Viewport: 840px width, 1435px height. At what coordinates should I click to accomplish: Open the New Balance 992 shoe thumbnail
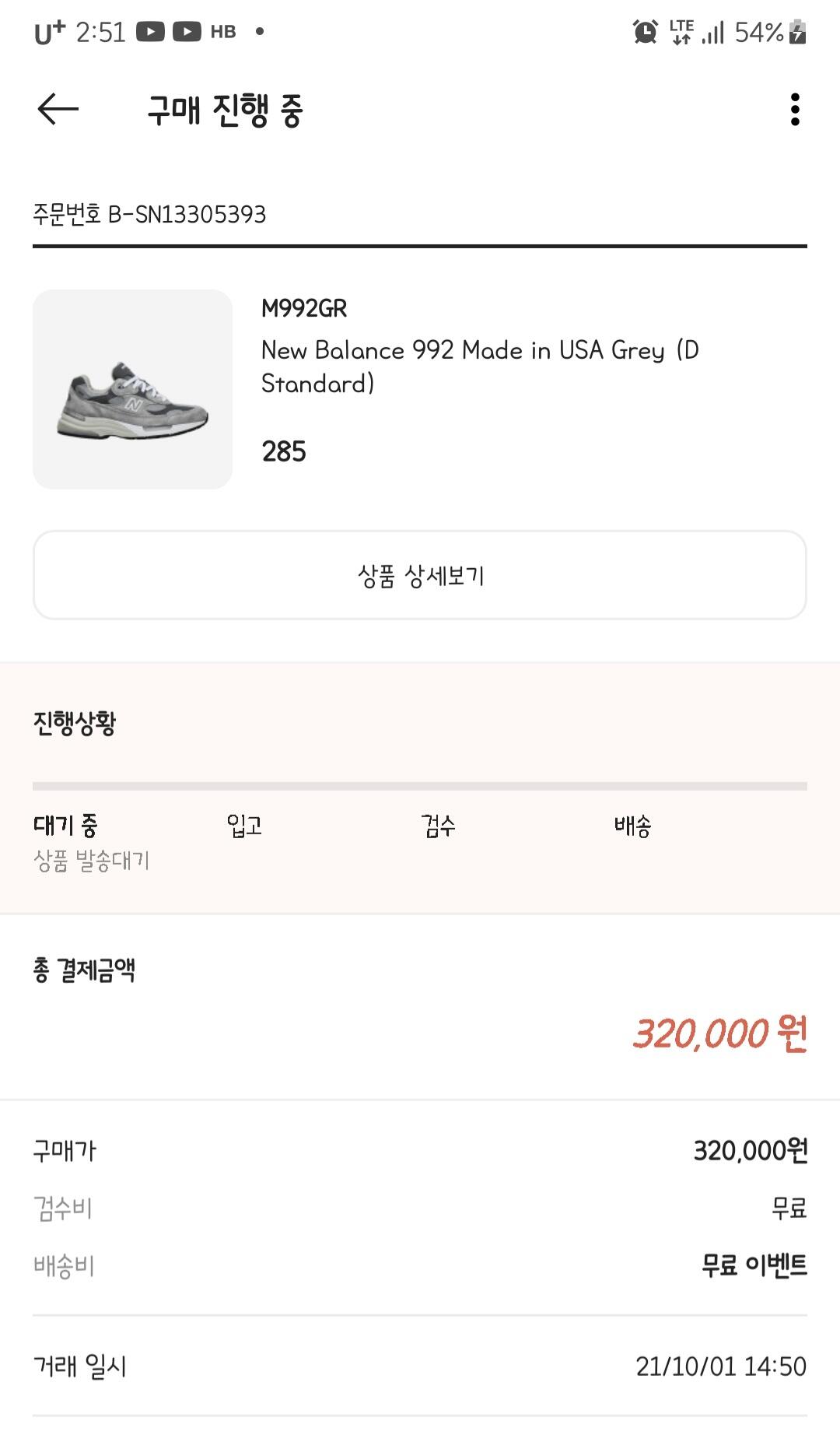point(132,389)
